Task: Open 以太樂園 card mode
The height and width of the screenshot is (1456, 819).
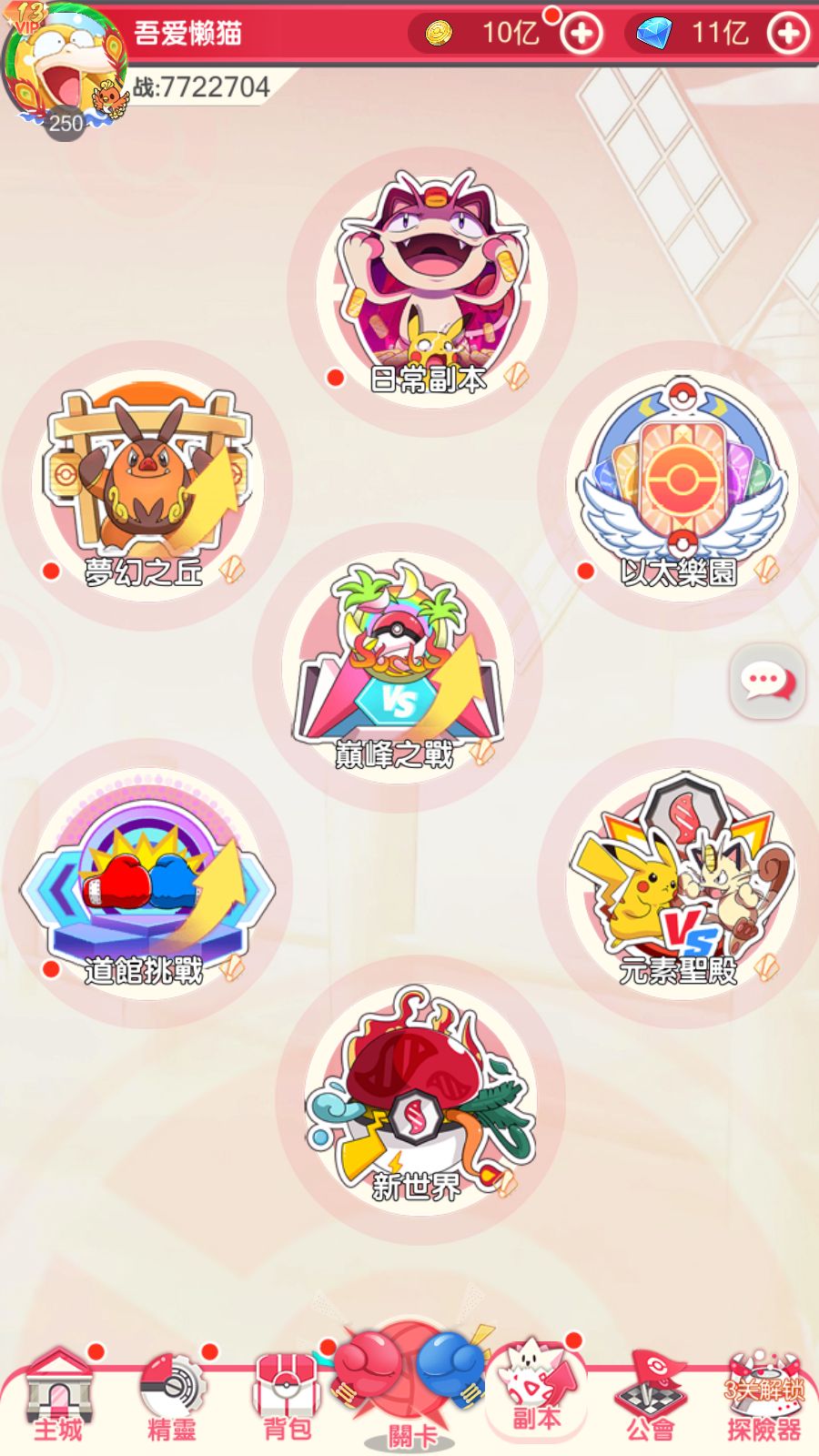Action: 680,482
